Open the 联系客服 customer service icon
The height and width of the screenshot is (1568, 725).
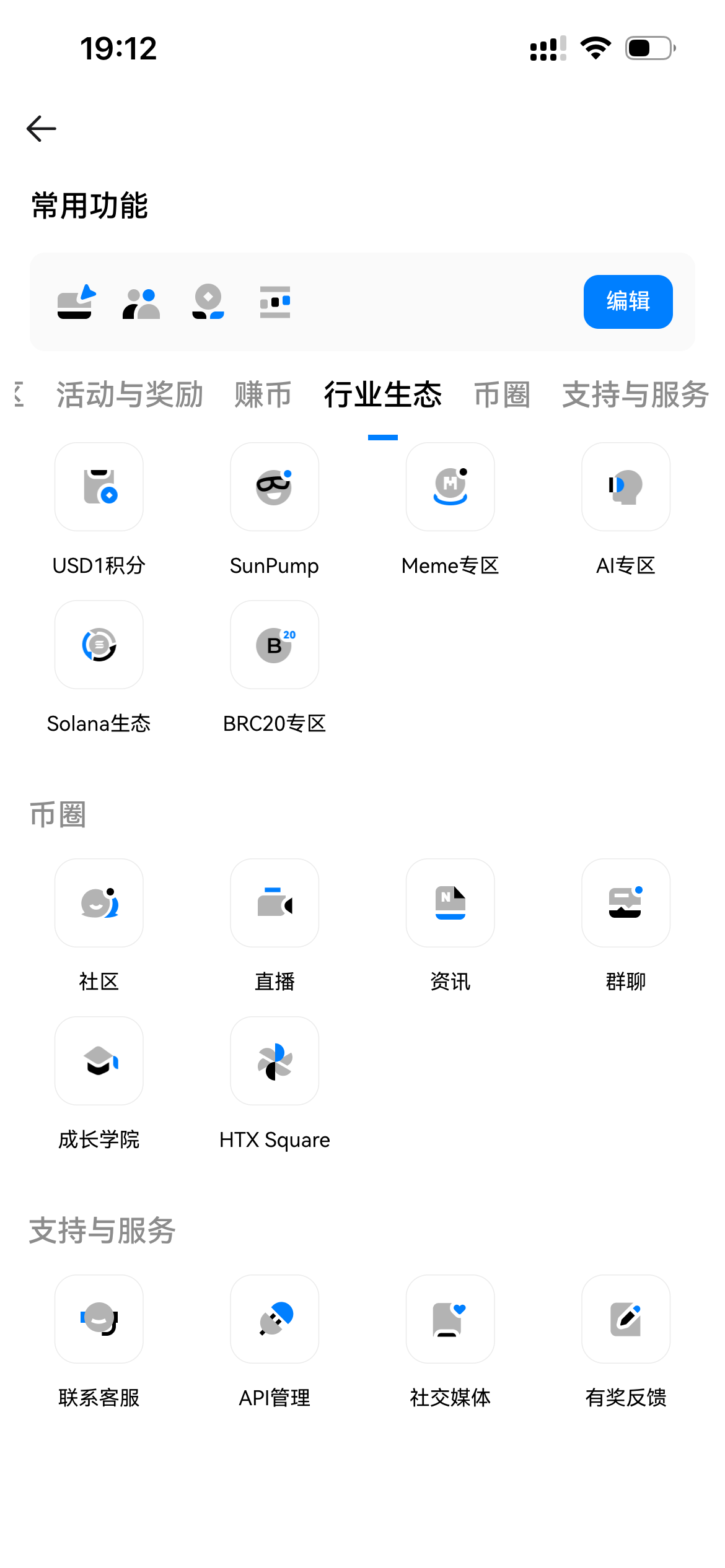pyautogui.click(x=99, y=1319)
